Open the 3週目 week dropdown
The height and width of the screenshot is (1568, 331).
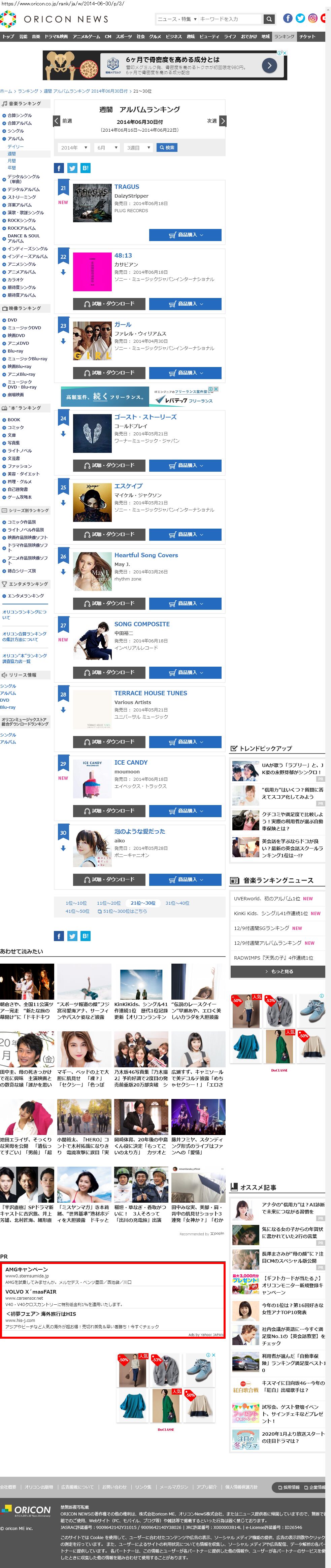pos(138,147)
